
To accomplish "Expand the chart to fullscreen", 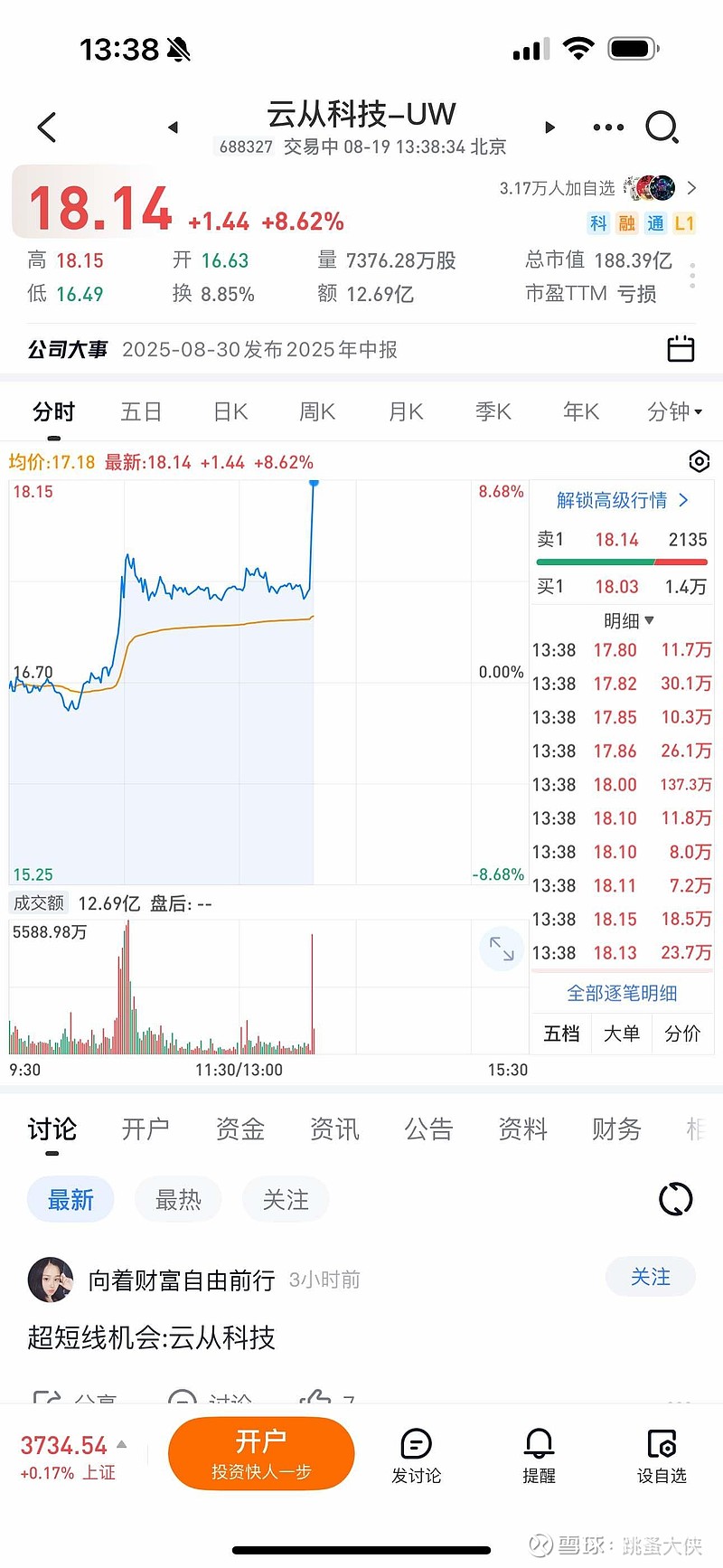I will point(502,949).
